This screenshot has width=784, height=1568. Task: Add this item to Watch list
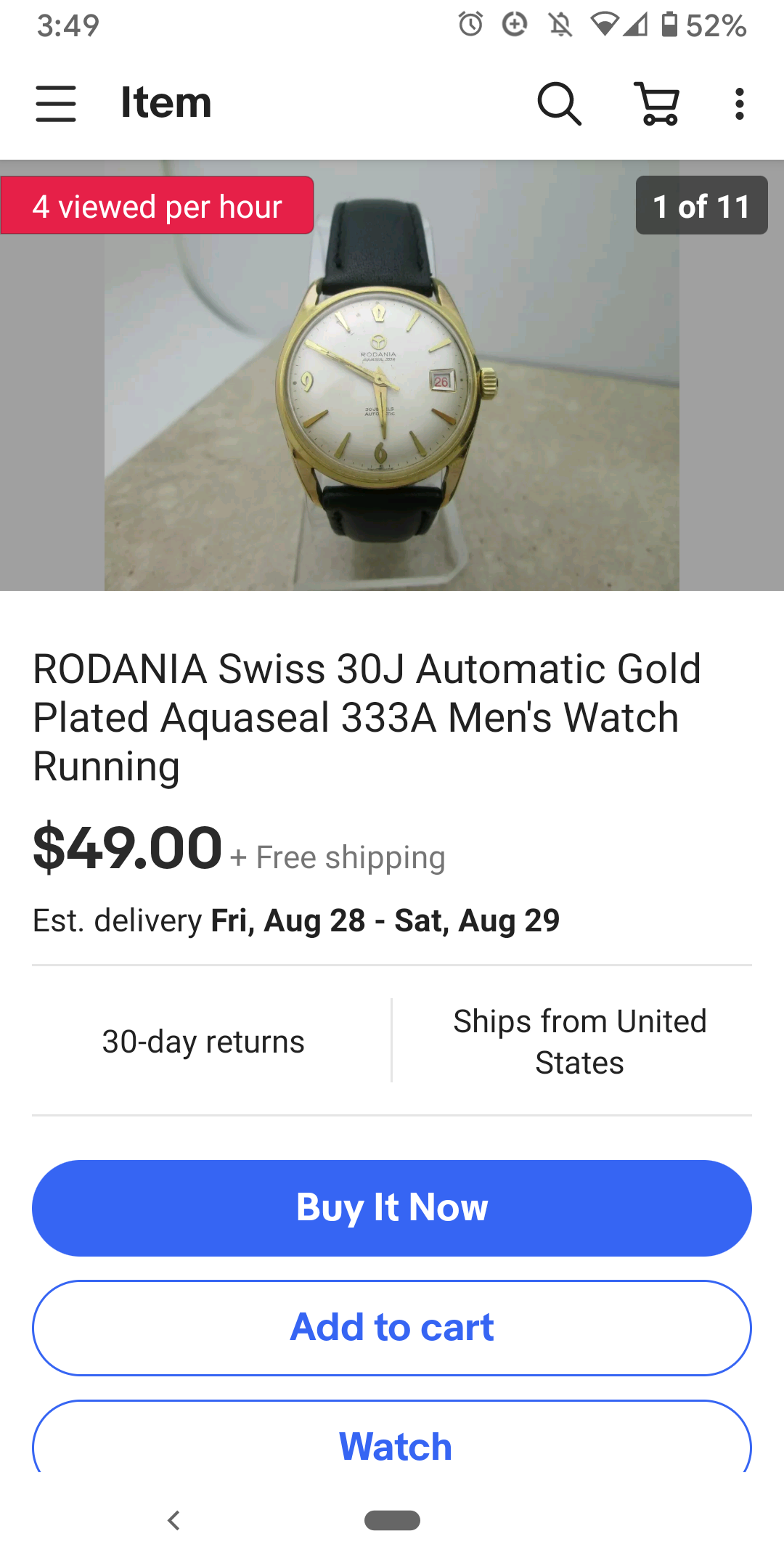392,1445
